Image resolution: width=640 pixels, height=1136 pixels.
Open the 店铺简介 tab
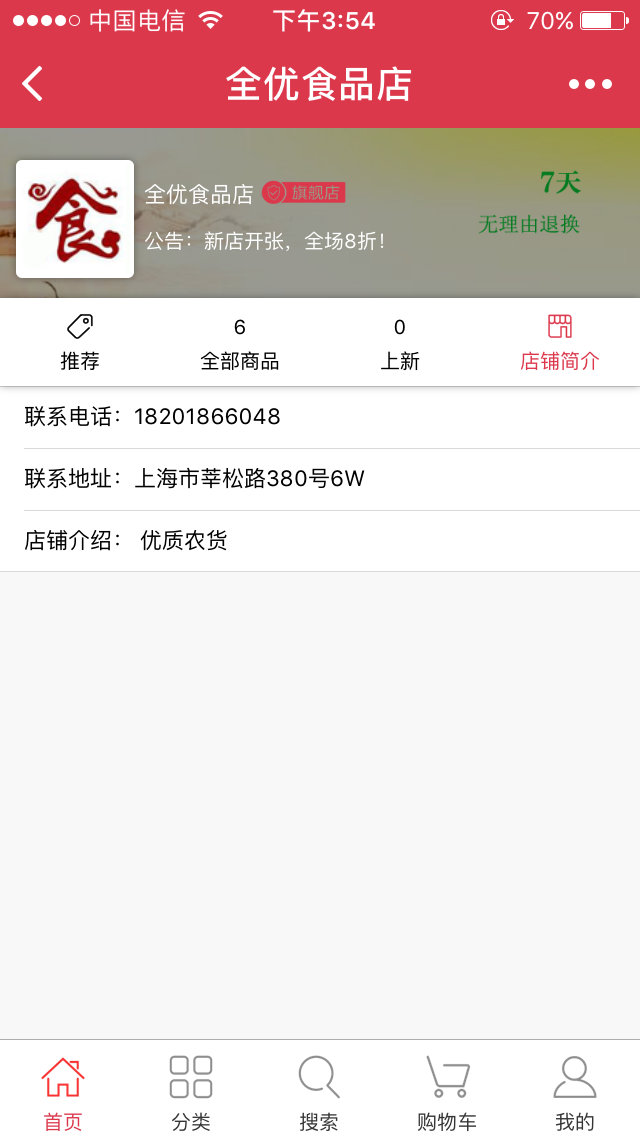560,342
